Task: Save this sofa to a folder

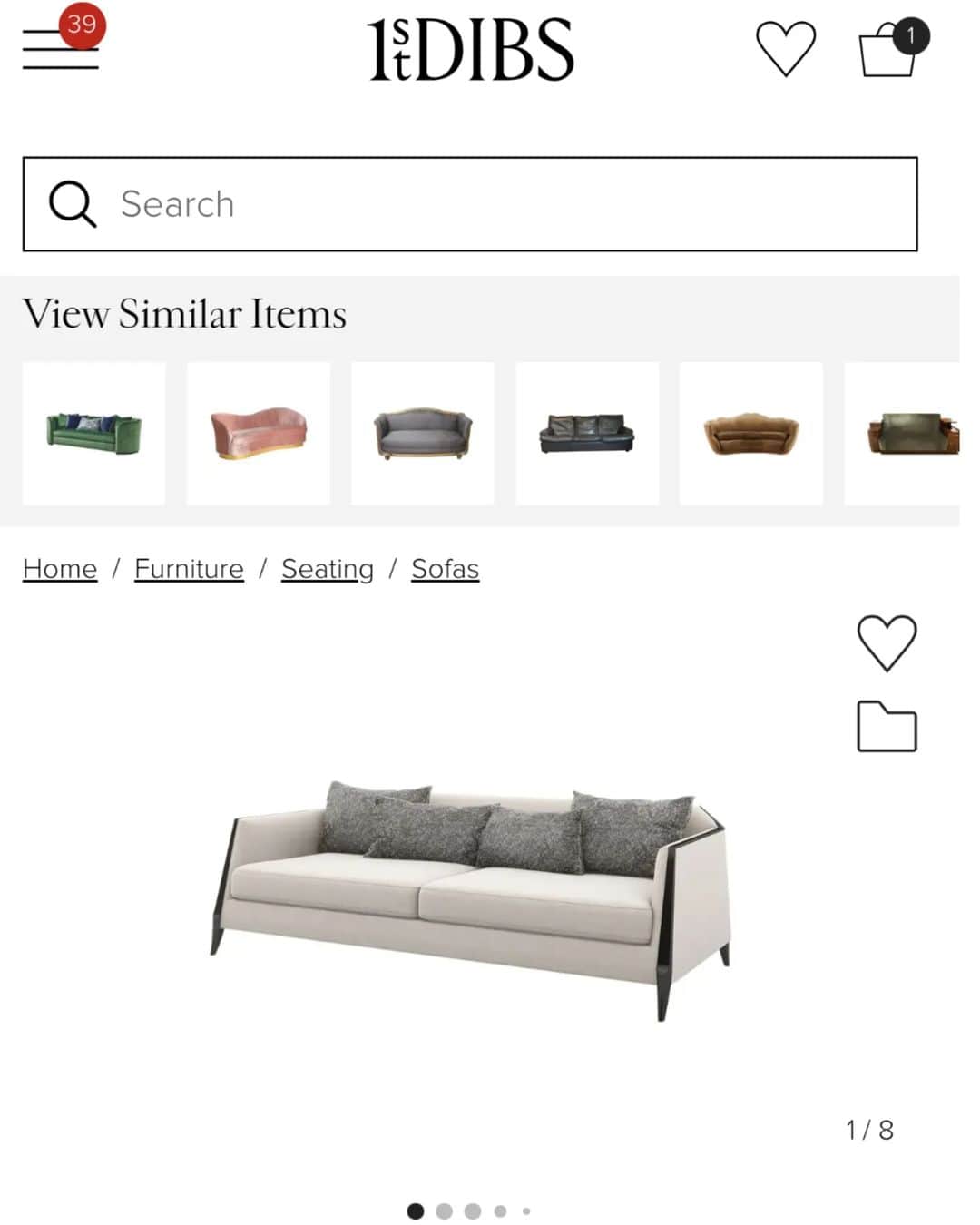Action: point(887,727)
